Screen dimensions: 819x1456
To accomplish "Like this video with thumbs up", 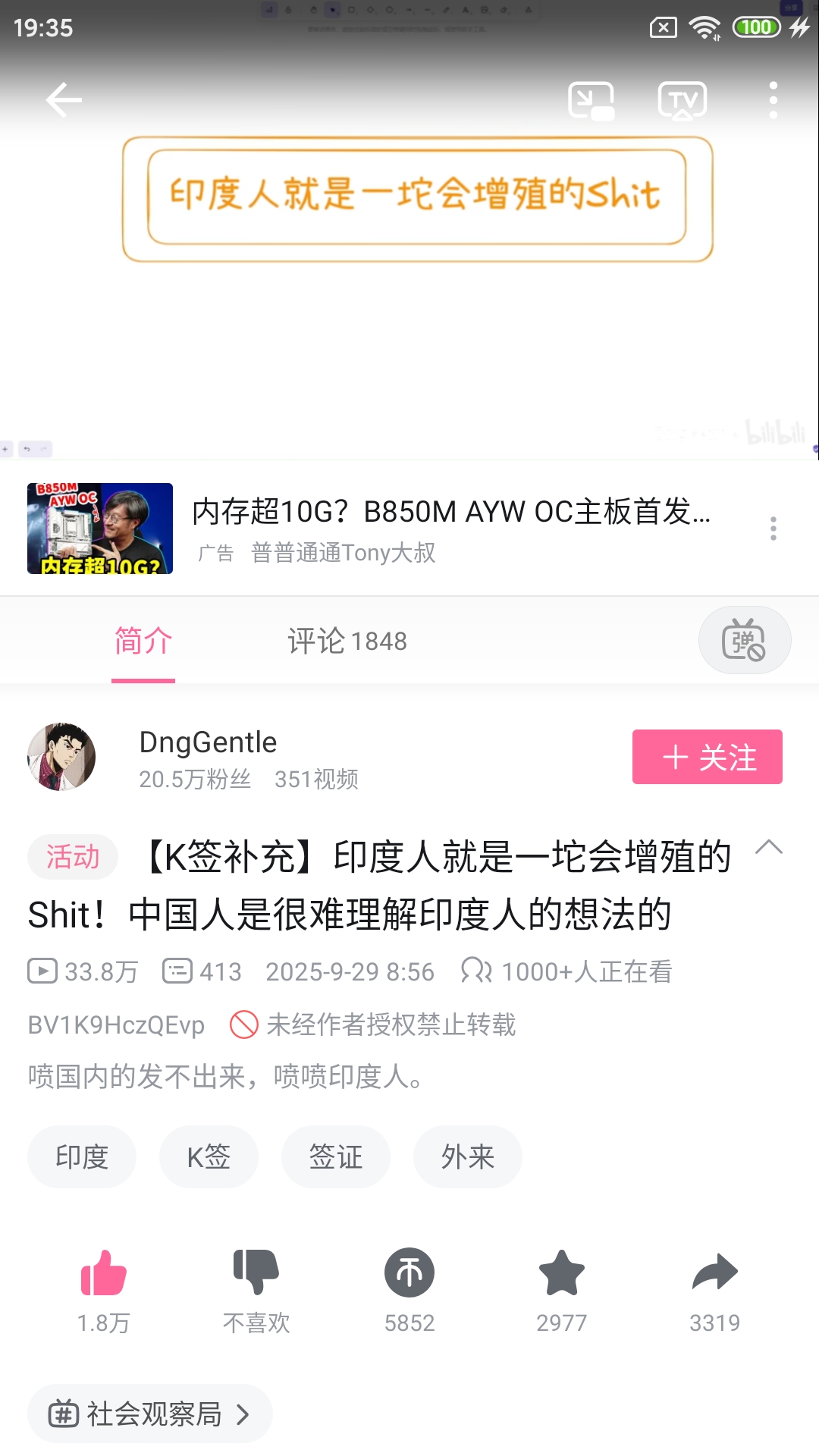I will click(104, 1272).
